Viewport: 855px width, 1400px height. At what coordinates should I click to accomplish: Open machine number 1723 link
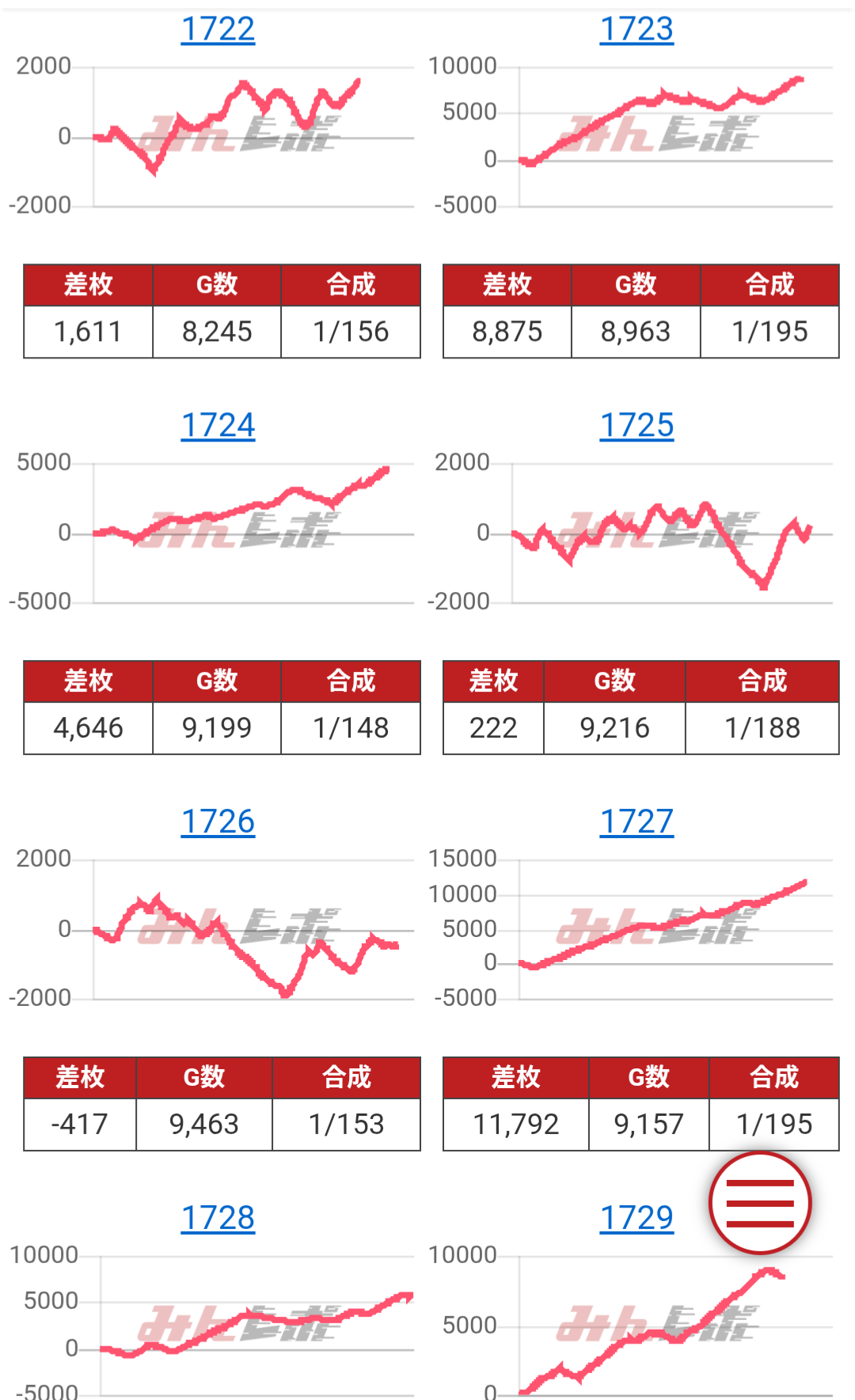(636, 30)
